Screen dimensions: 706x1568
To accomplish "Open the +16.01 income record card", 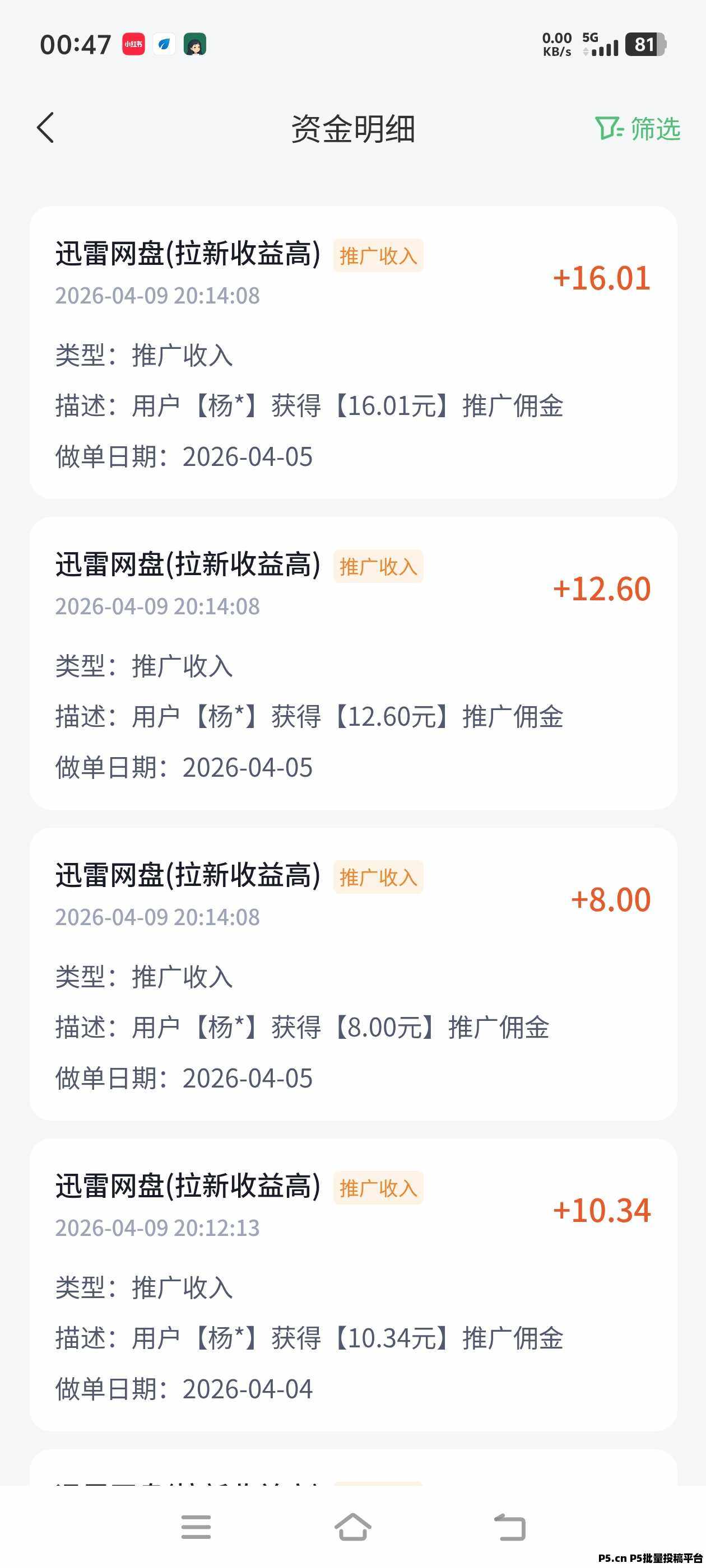I will point(354,352).
